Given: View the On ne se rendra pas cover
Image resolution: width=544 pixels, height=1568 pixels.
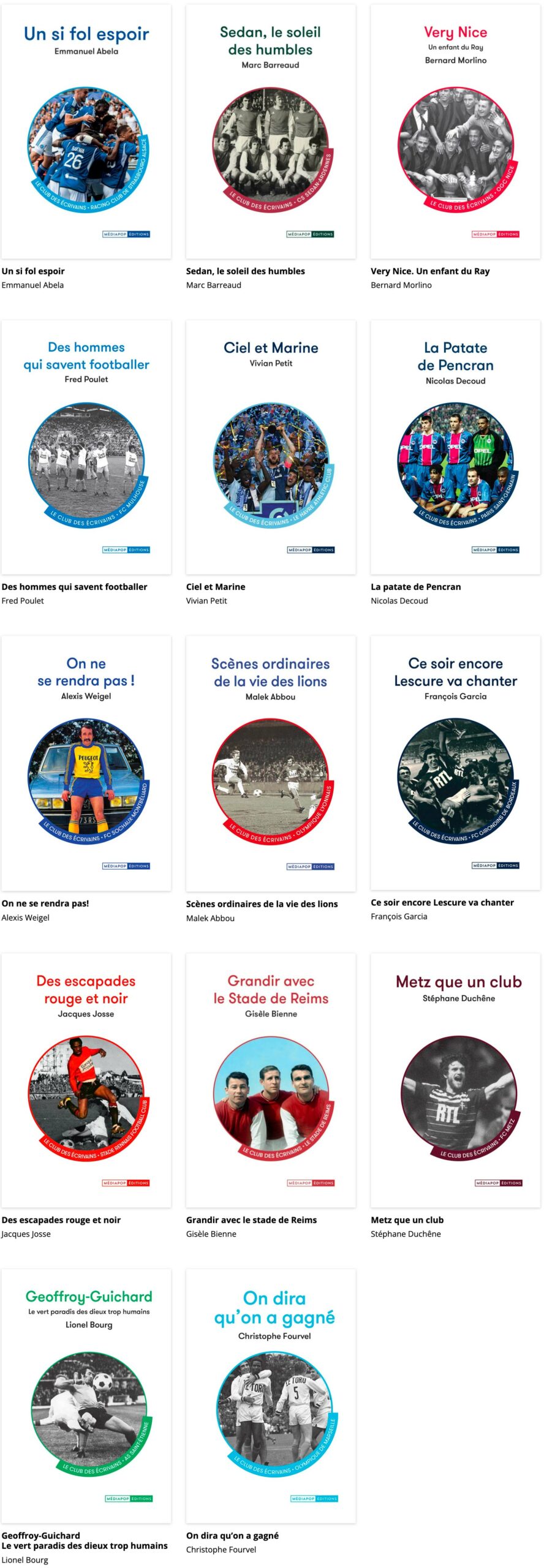Looking at the screenshot, I should [86, 763].
